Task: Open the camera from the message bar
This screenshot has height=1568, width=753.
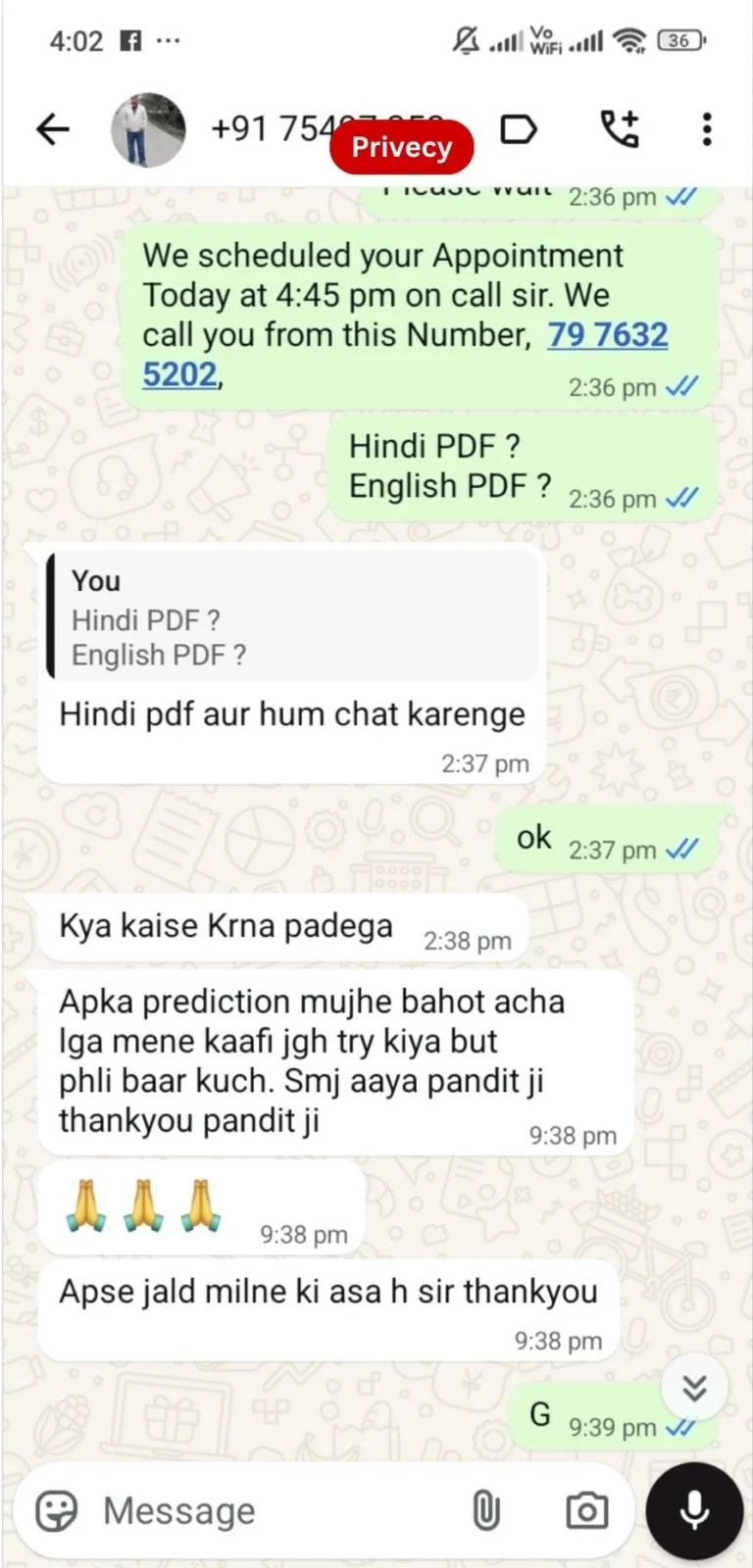Action: point(586,1511)
